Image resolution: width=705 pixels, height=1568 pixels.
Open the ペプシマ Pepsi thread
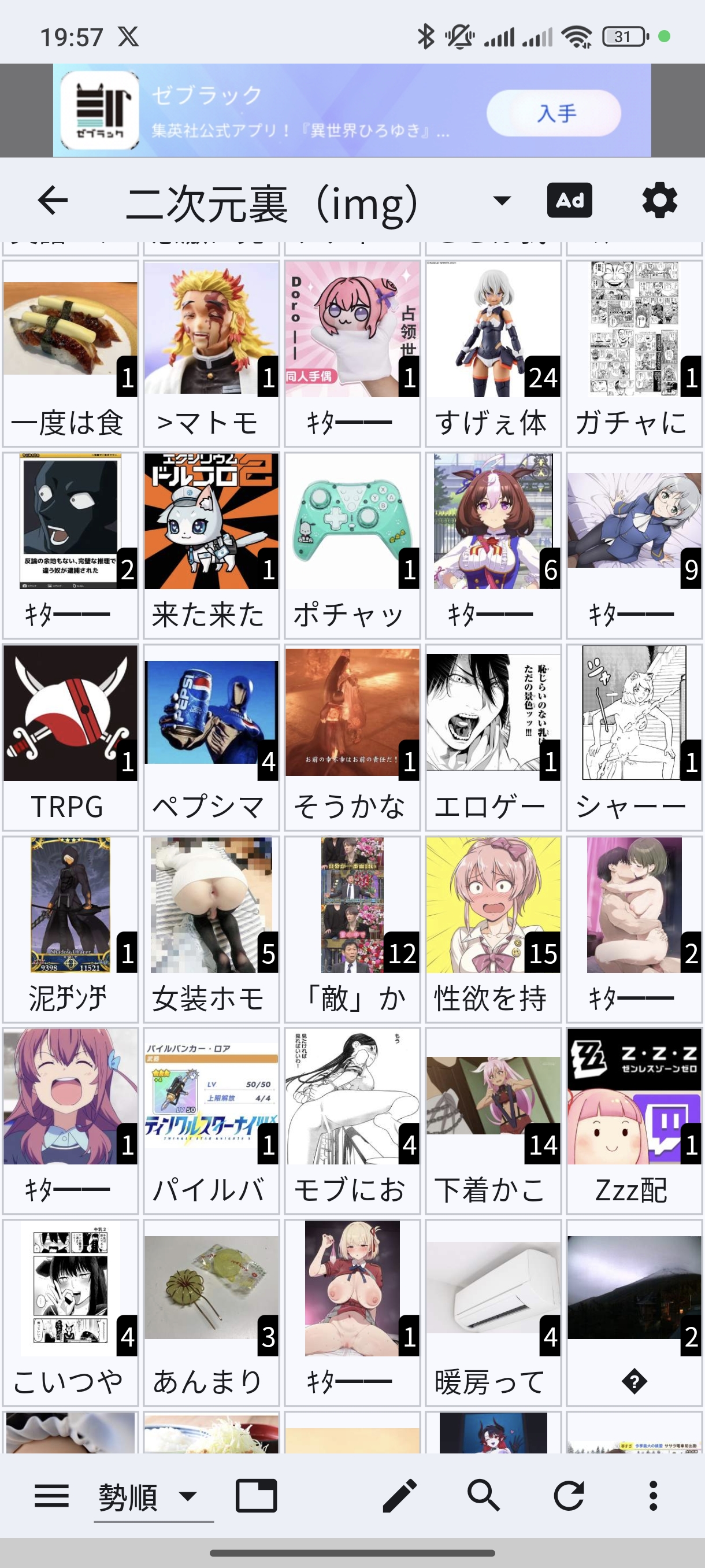tap(211, 737)
